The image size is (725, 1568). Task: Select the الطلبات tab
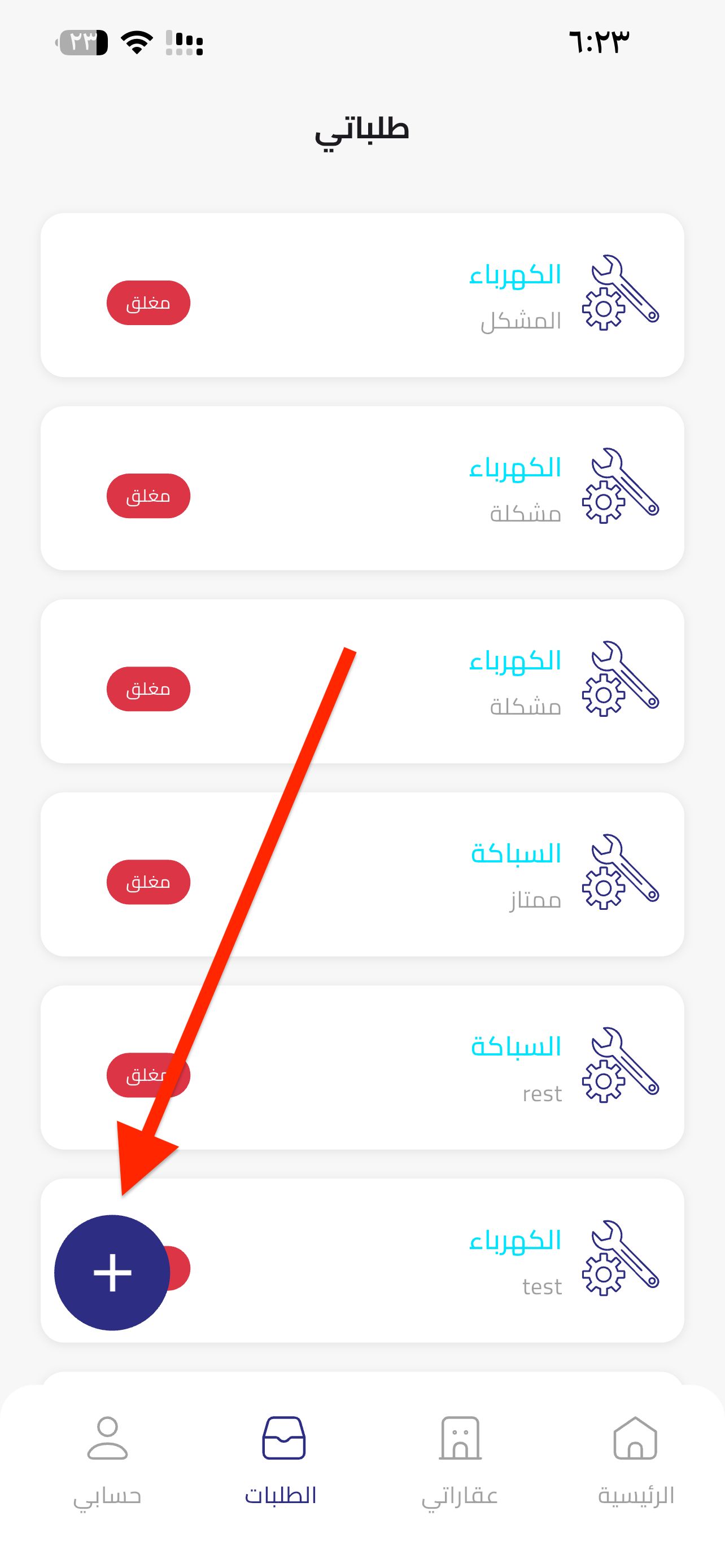[x=282, y=1461]
